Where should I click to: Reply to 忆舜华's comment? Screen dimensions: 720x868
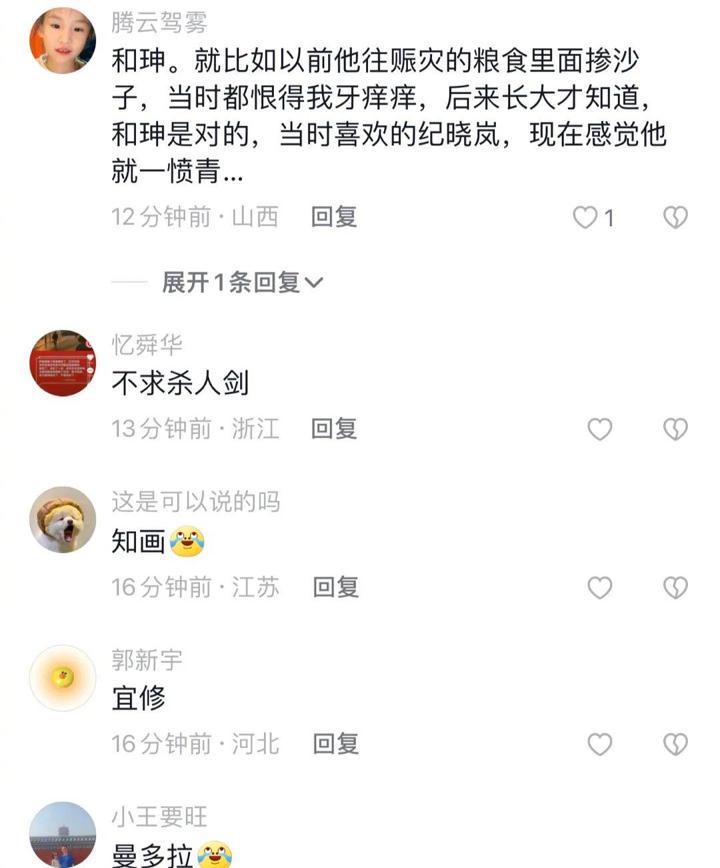pyautogui.click(x=334, y=429)
